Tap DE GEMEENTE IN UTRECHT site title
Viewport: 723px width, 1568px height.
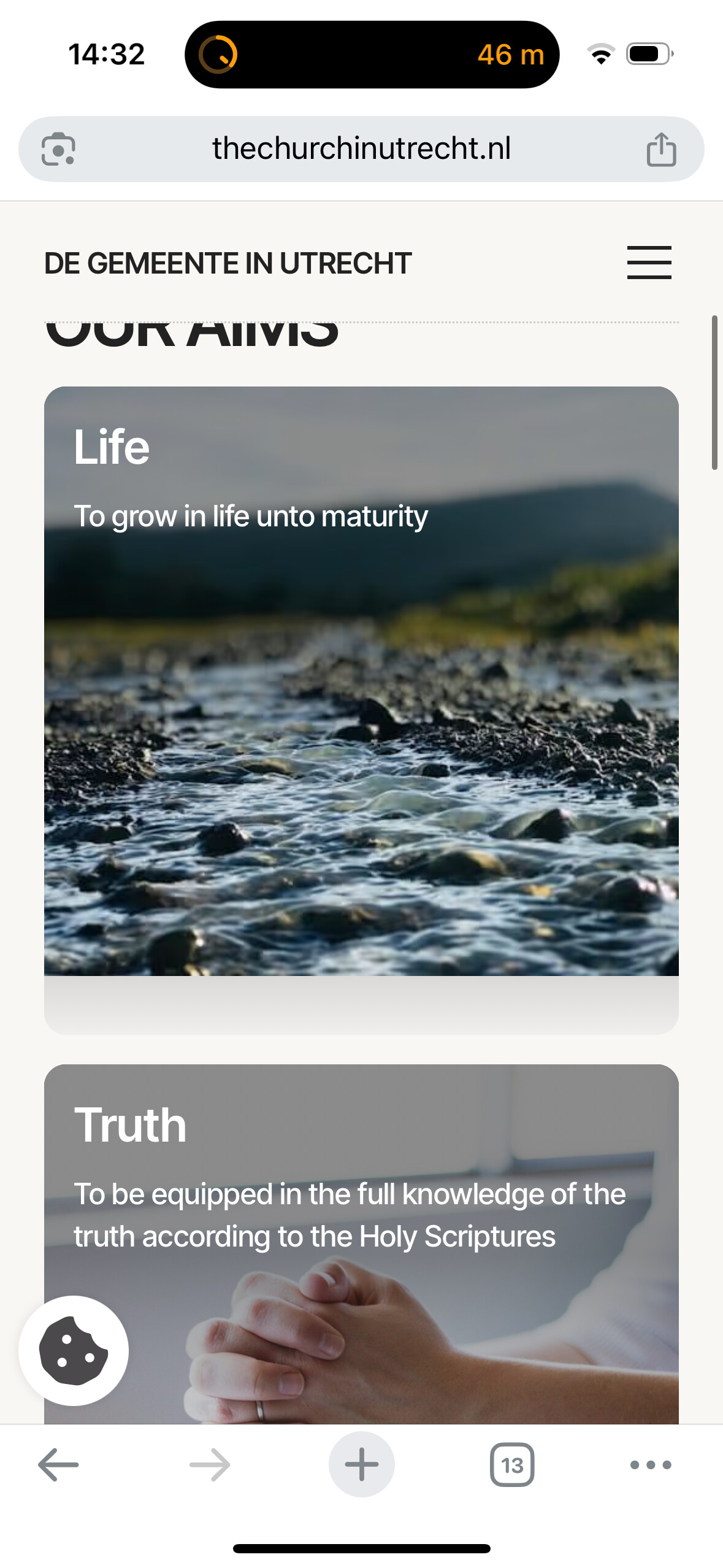coord(228,263)
